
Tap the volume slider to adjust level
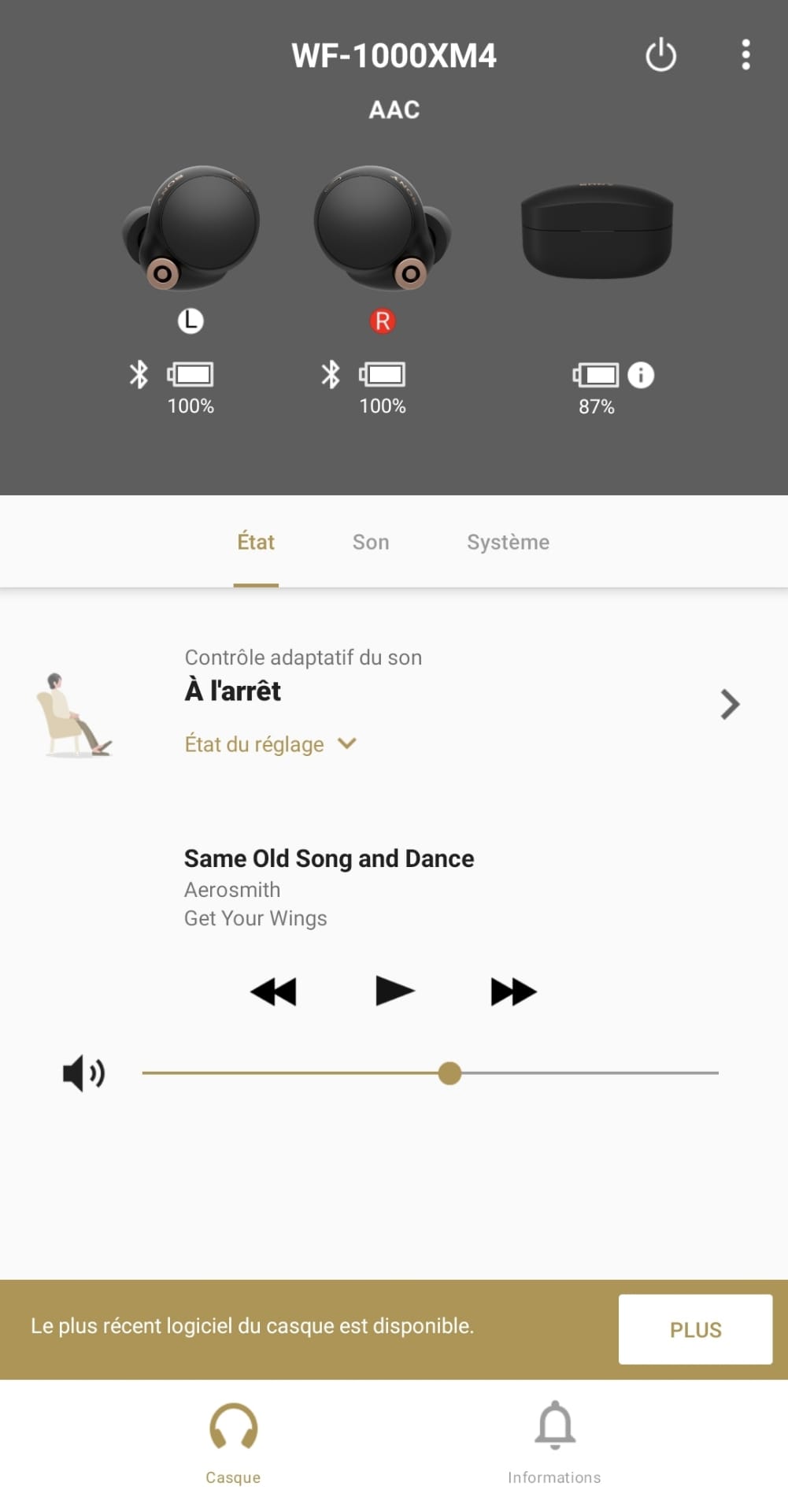(449, 1073)
